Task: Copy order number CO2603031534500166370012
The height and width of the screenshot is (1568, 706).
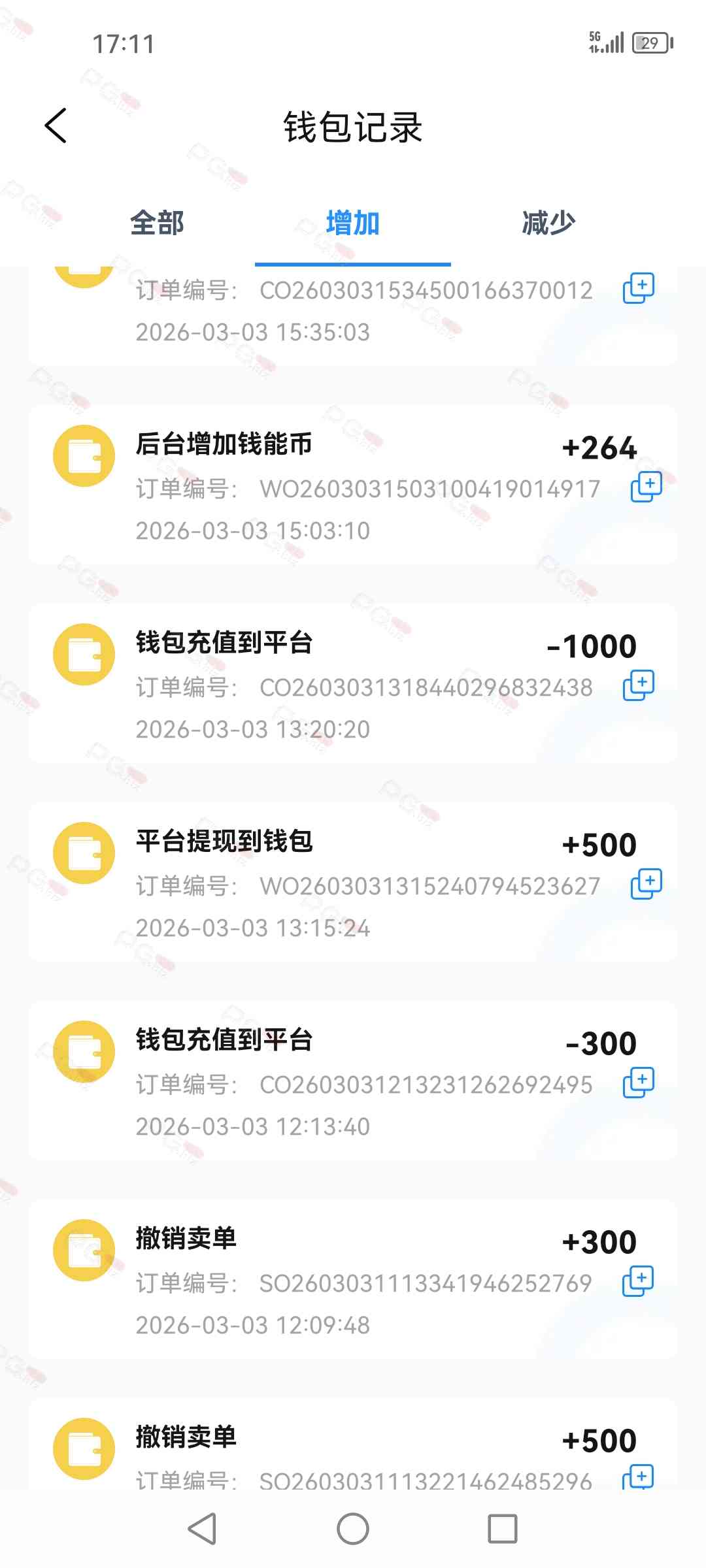Action: pyautogui.click(x=639, y=288)
